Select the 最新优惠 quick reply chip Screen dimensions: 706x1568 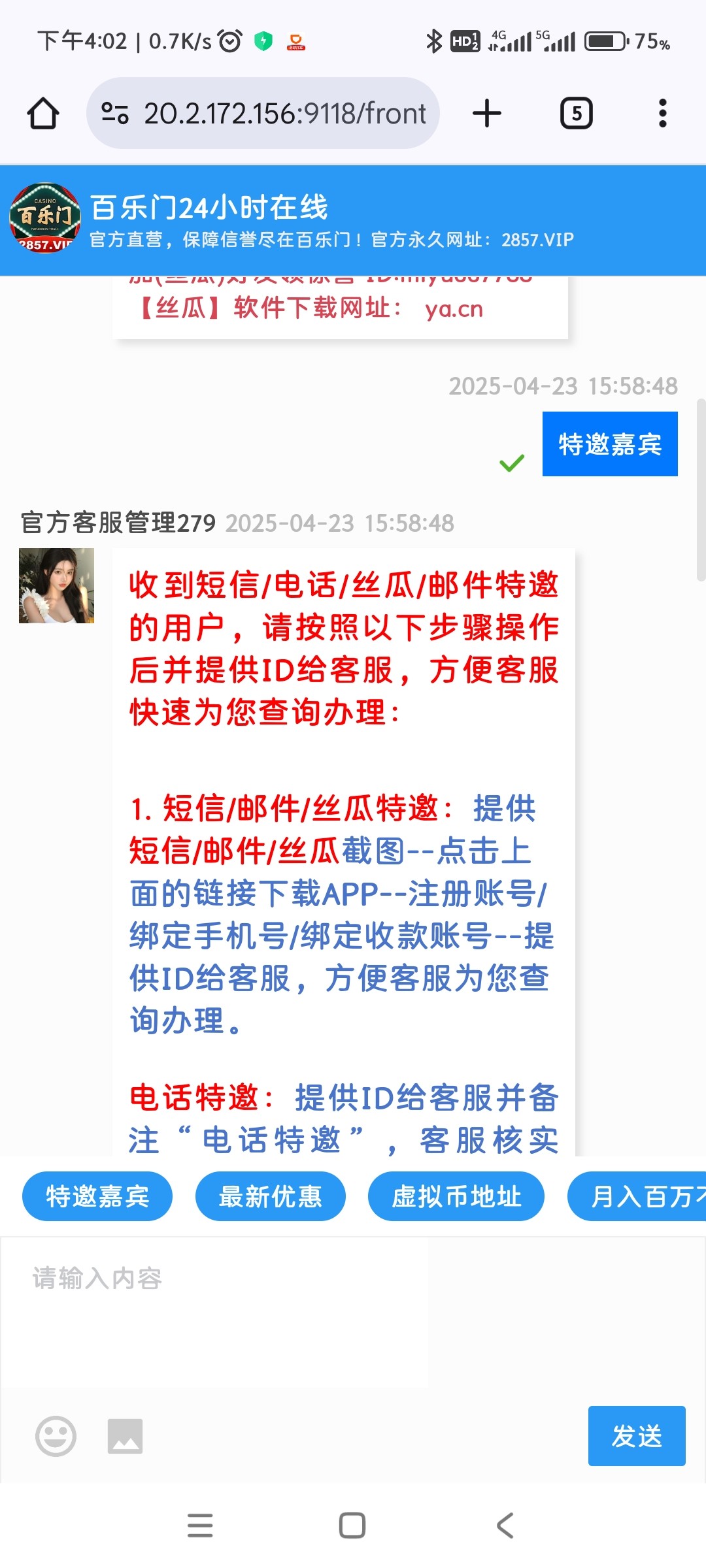point(270,1196)
